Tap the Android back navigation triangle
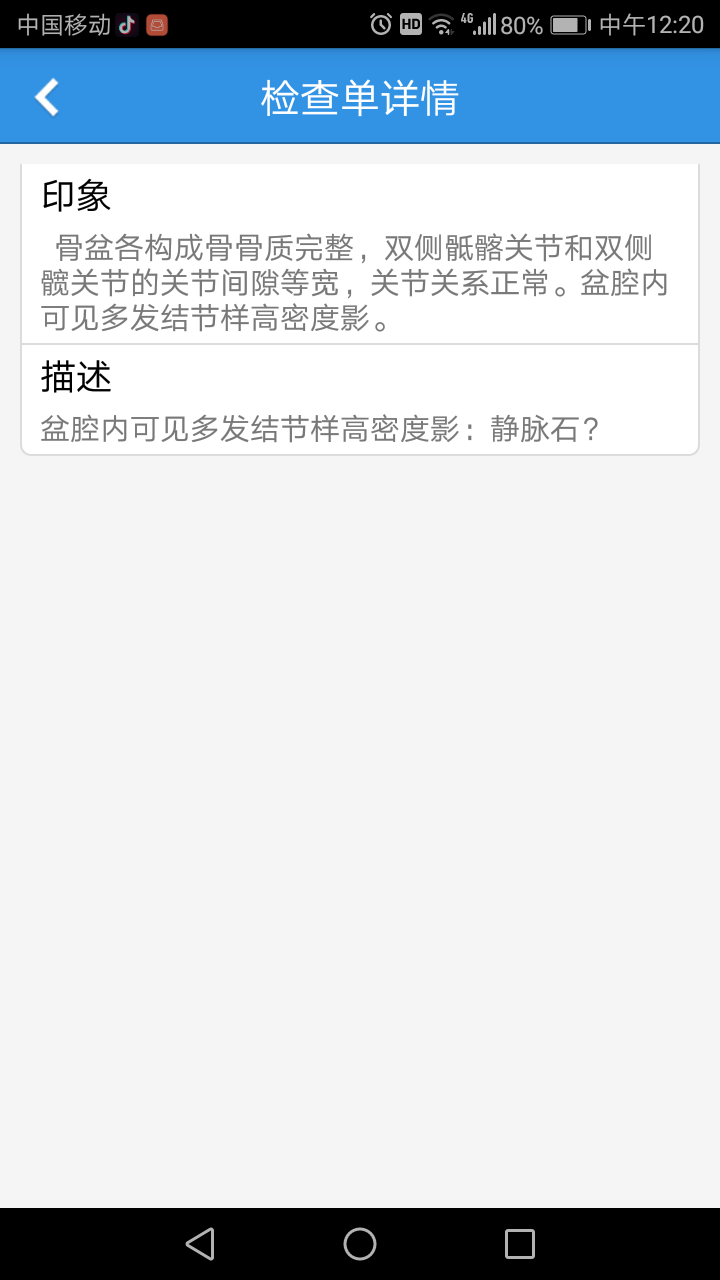This screenshot has width=720, height=1280. (x=200, y=1243)
